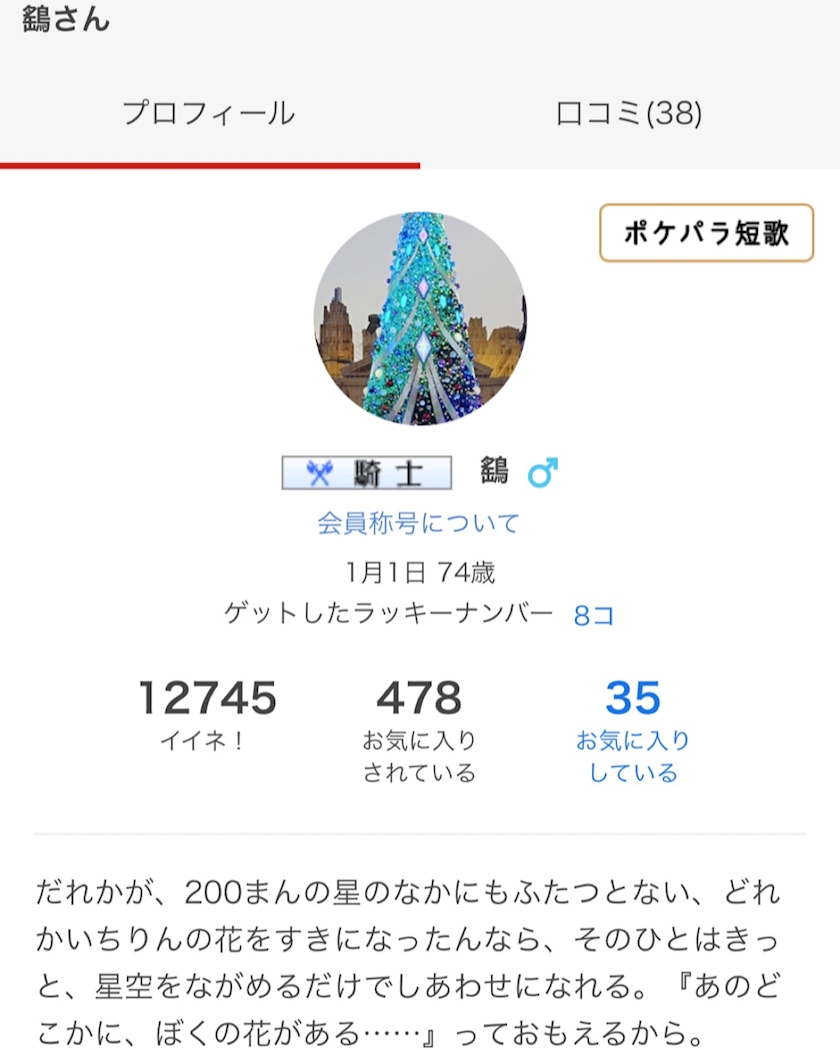Open the 会員称号について link
This screenshot has height=1050, width=840.
[x=419, y=523]
